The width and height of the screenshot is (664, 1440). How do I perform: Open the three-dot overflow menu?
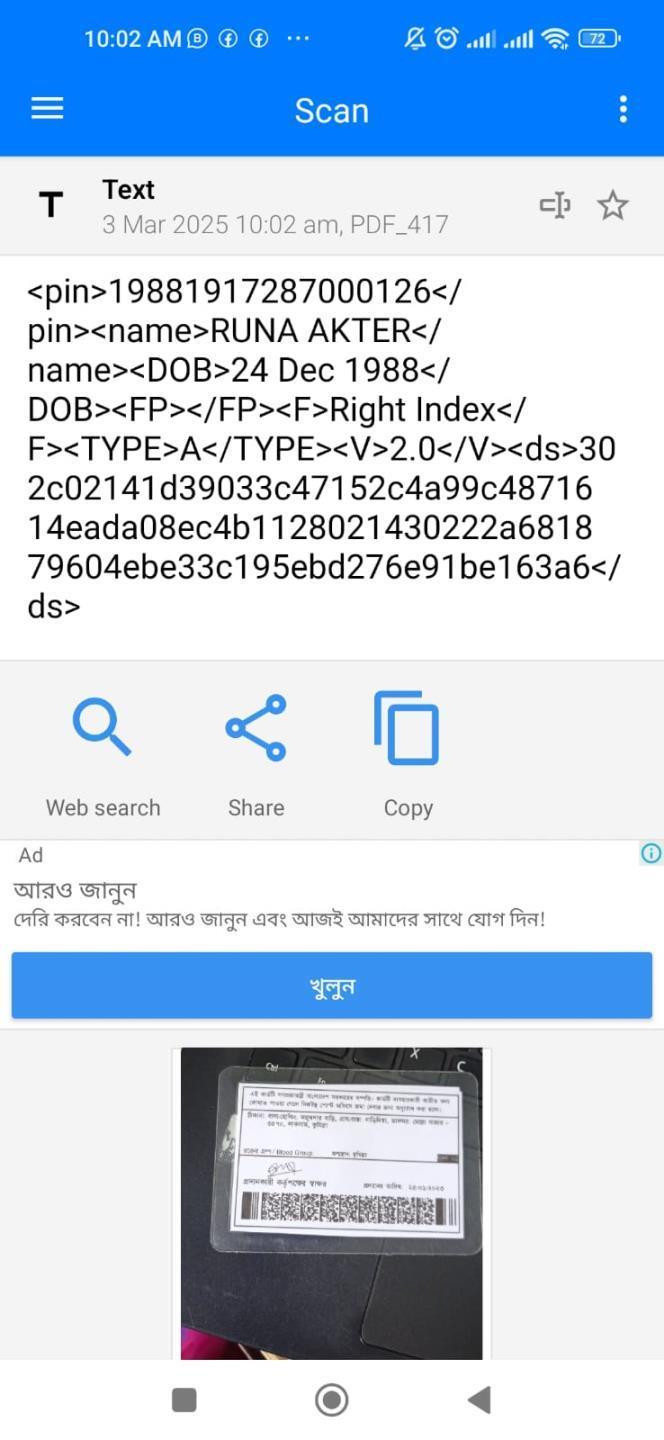pos(623,109)
